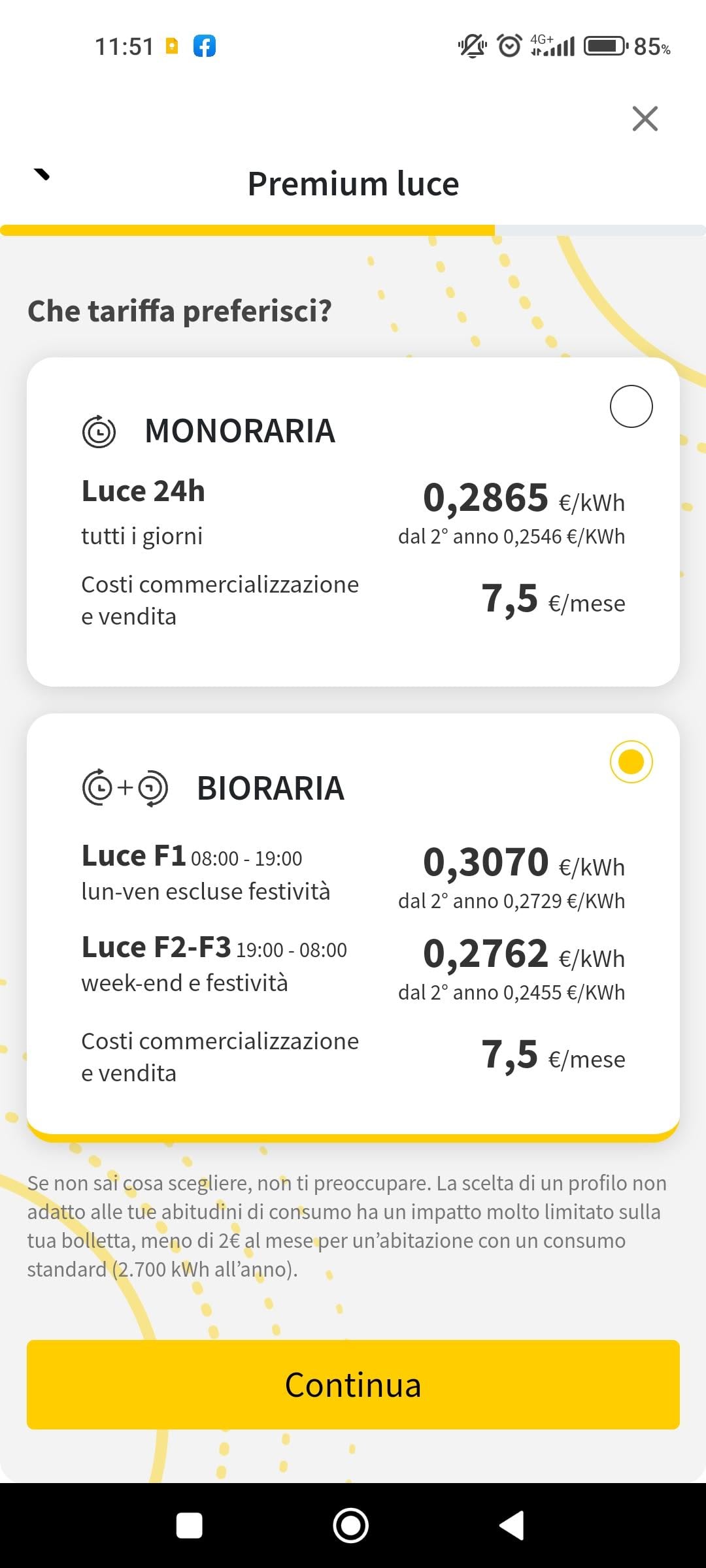Choose the BIORARIA tariff radio button
This screenshot has width=706, height=1568.
(631, 762)
